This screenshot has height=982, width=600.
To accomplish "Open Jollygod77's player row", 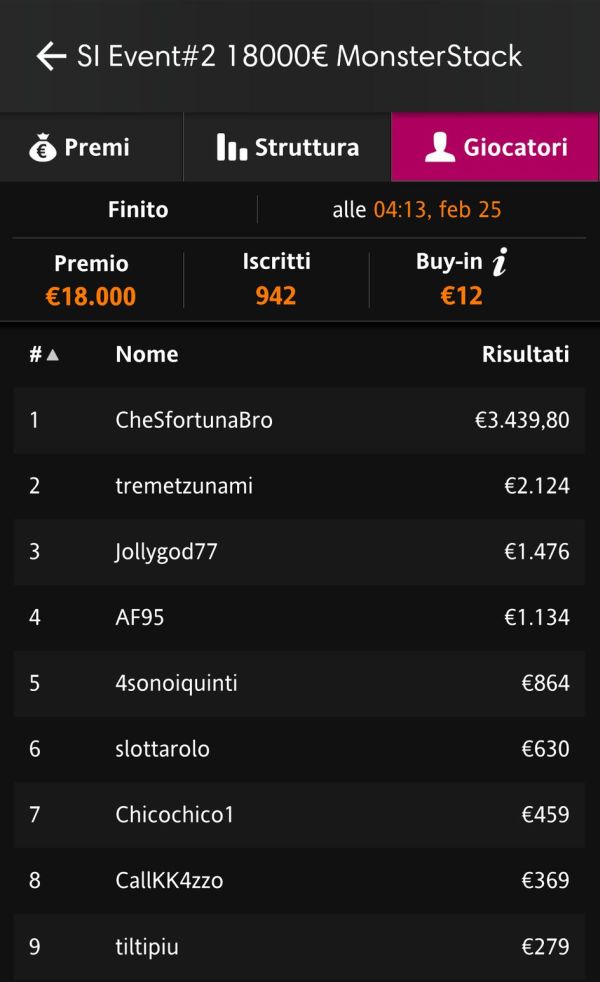I will [x=299, y=552].
